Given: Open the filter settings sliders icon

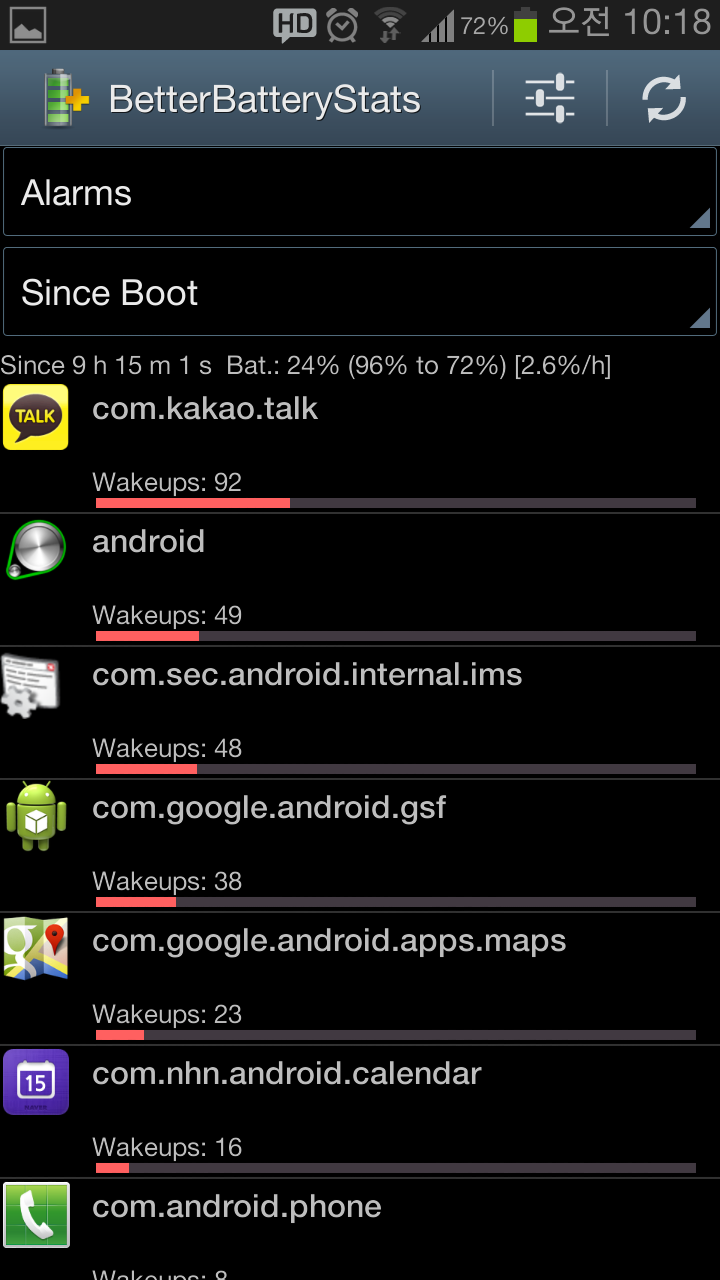Looking at the screenshot, I should pyautogui.click(x=550, y=99).
